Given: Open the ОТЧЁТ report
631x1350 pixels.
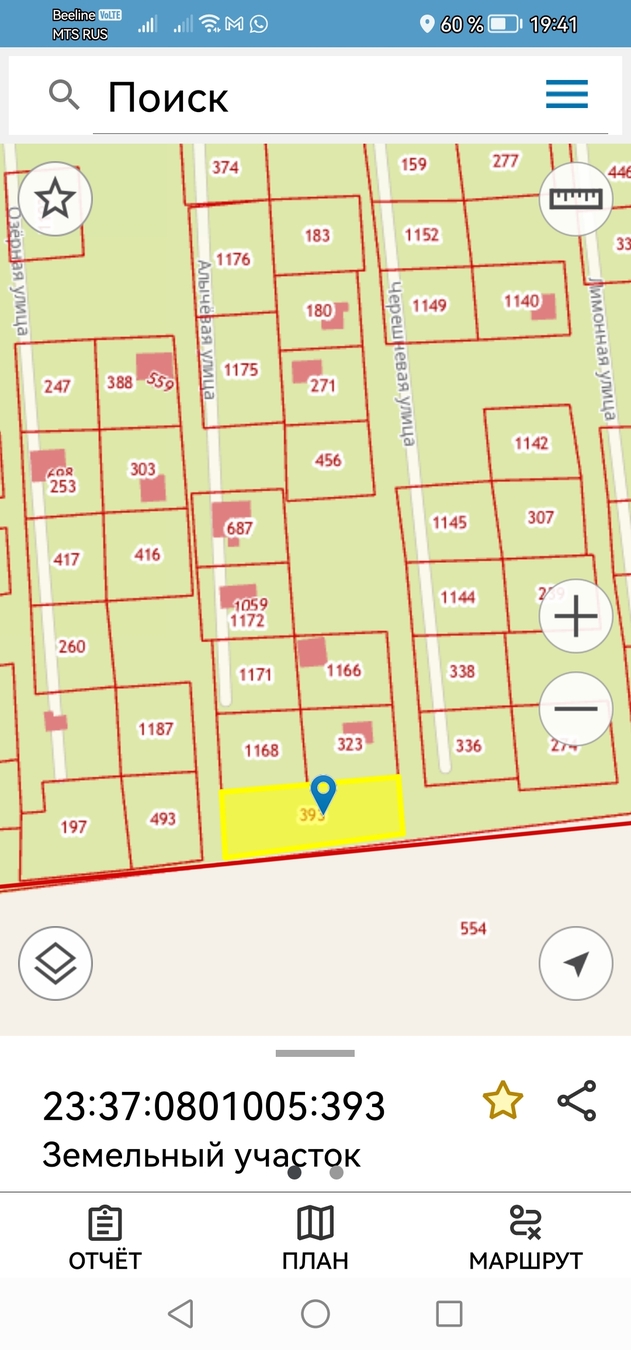Looking at the screenshot, I should click(x=105, y=1238).
